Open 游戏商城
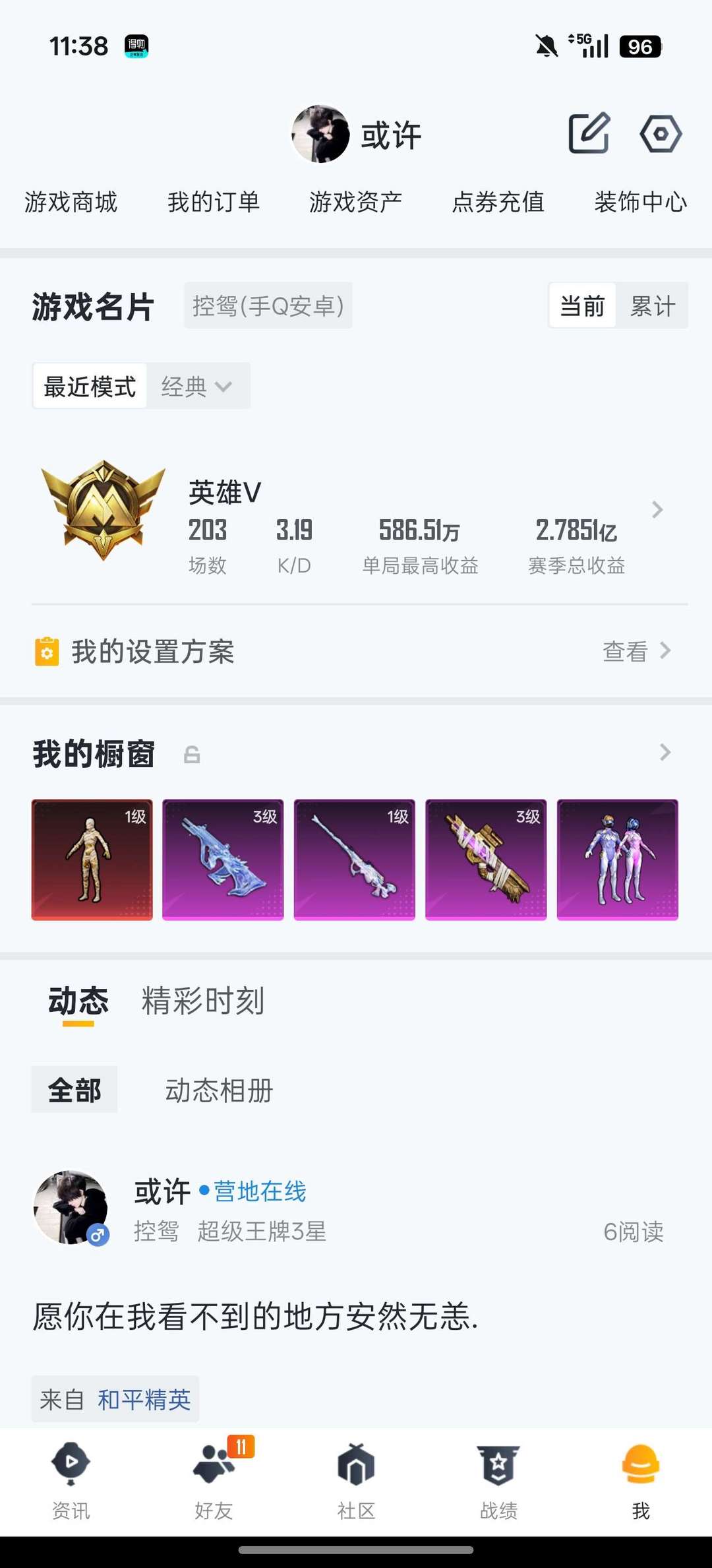Image resolution: width=712 pixels, height=1568 pixels. (x=71, y=202)
